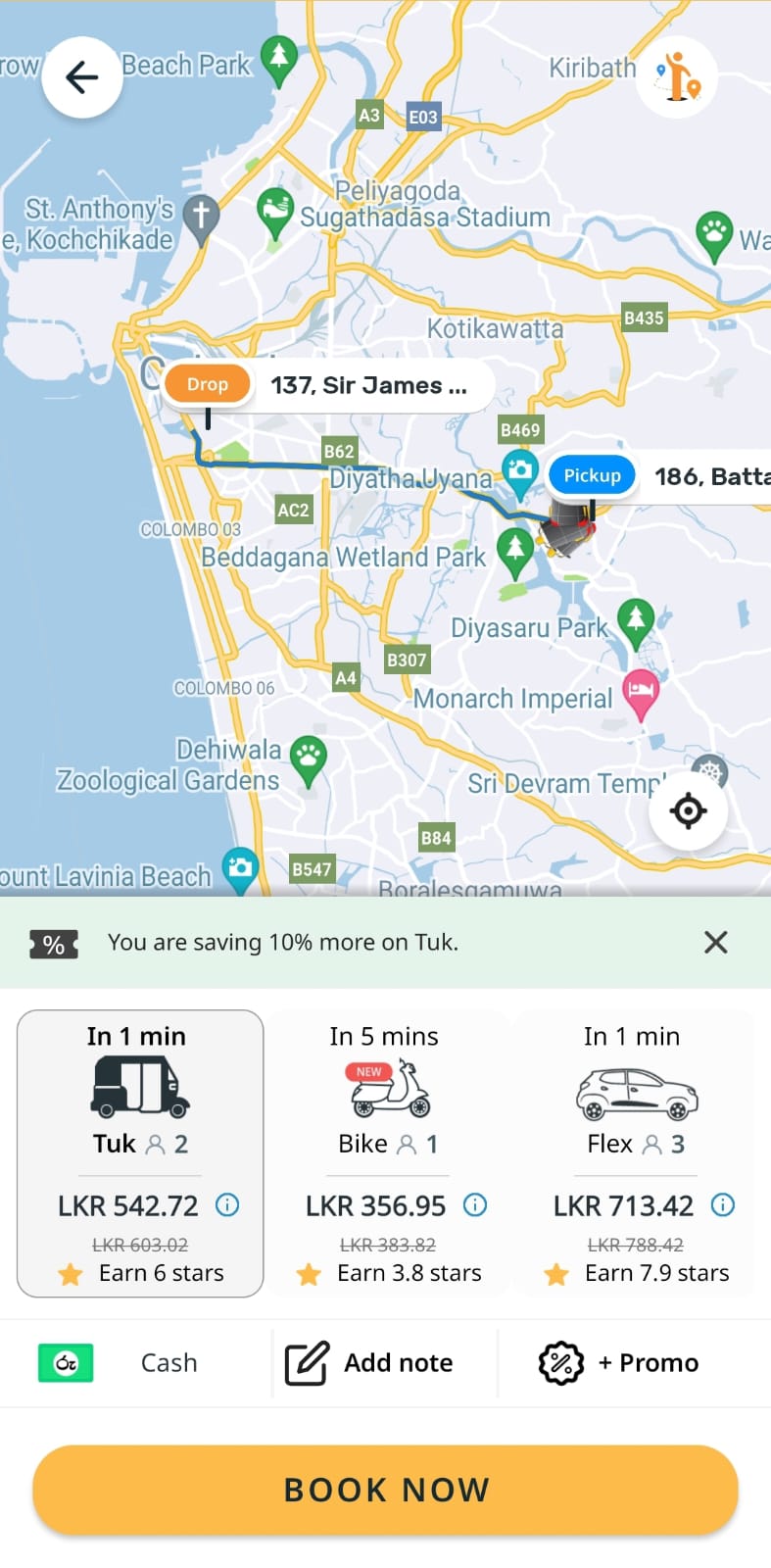This screenshot has width=771, height=1568.
Task: View fare info for Flex
Action: tap(723, 1204)
